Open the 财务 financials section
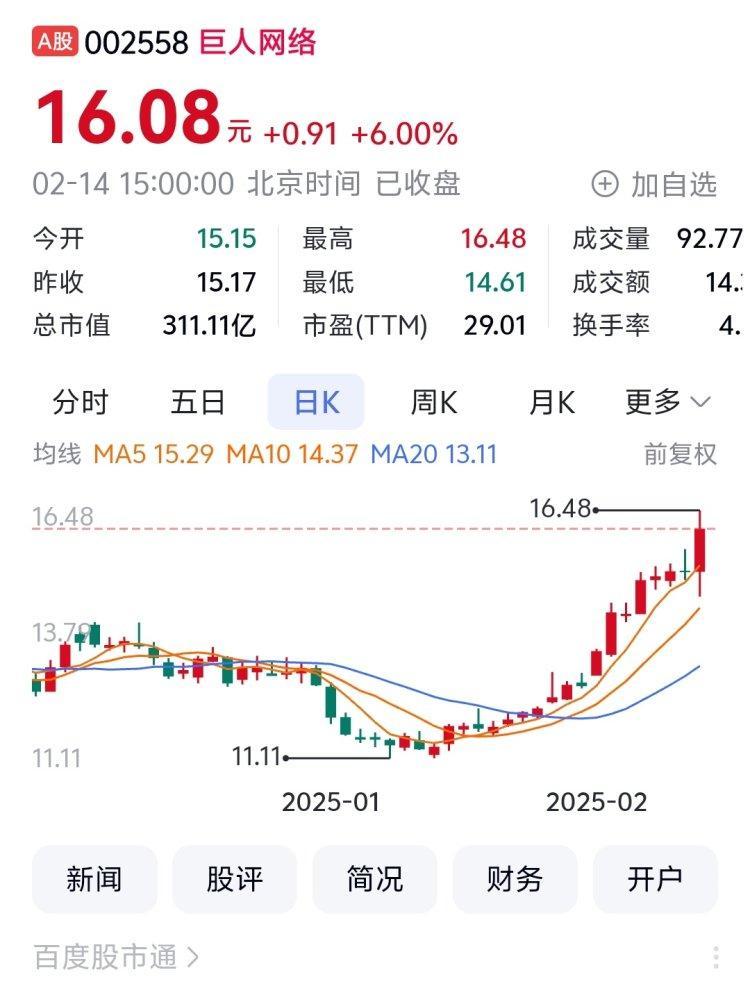Viewport: 750px width, 986px height. 515,879
